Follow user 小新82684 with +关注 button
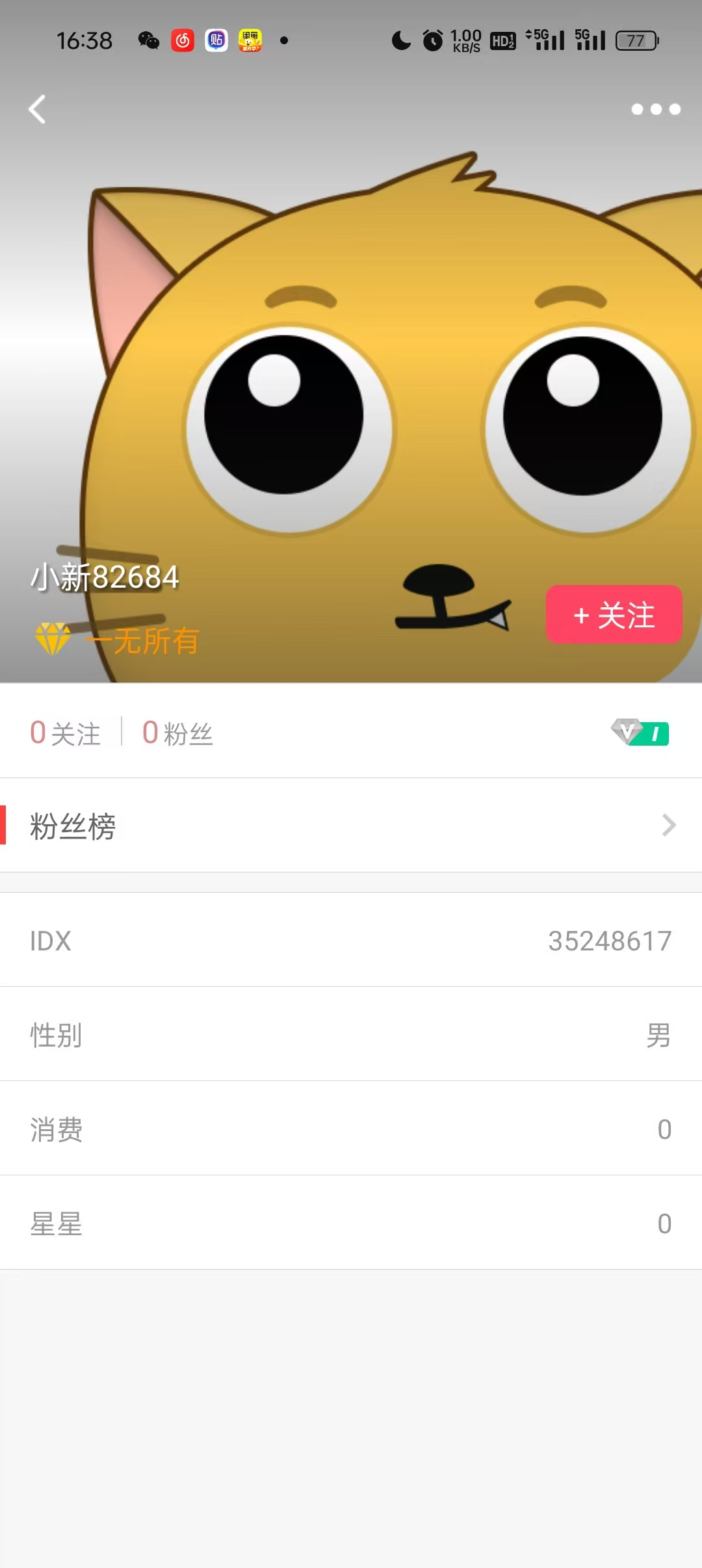The width and height of the screenshot is (702, 1568). tap(614, 615)
